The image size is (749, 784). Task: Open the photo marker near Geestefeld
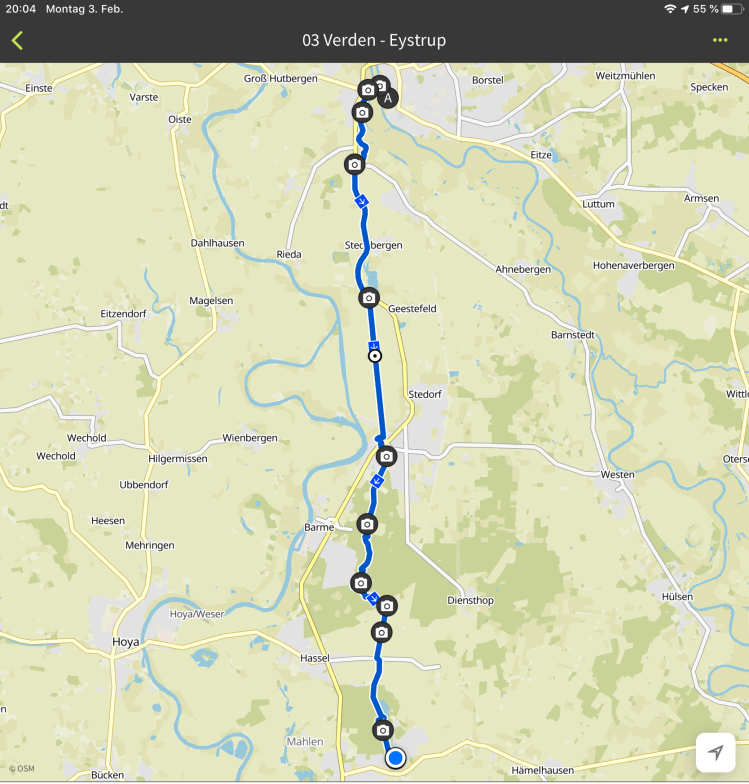click(368, 297)
